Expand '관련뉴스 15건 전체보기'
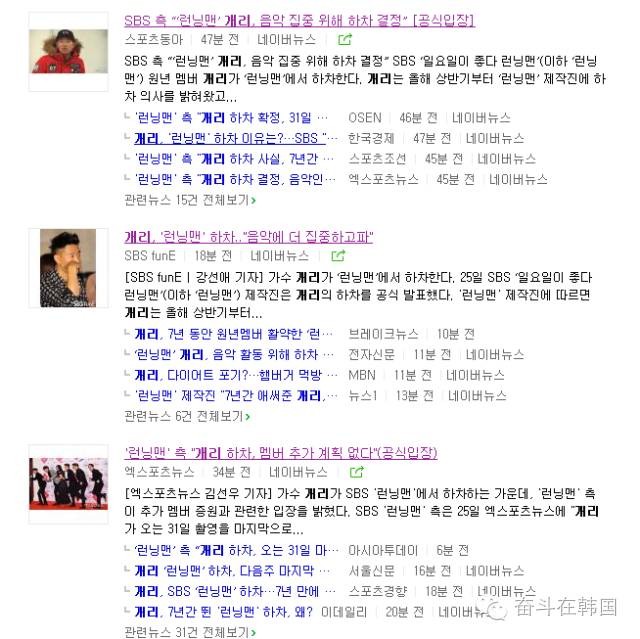Image resolution: width=640 pixels, height=639 pixels. 187,199
